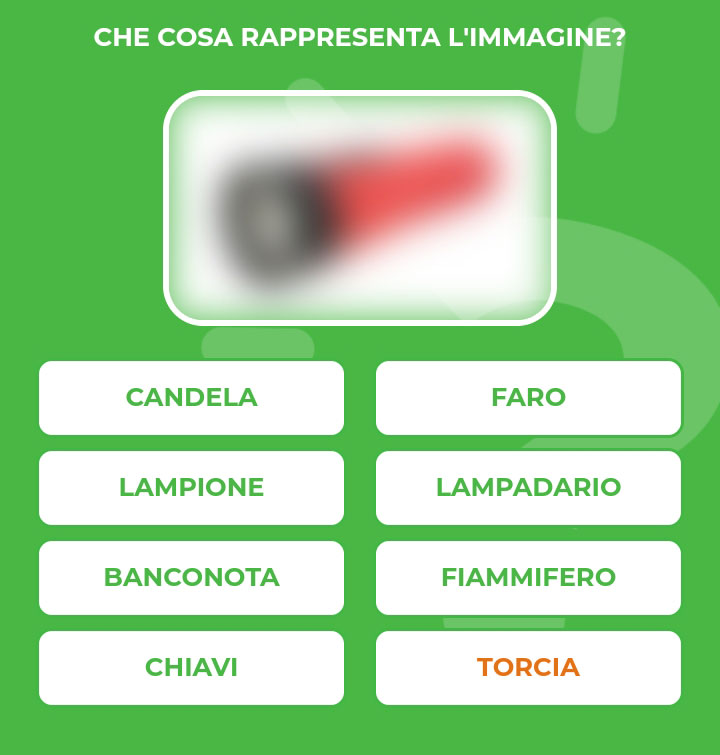Select FIAMMIFERO as your guess

pos(528,577)
